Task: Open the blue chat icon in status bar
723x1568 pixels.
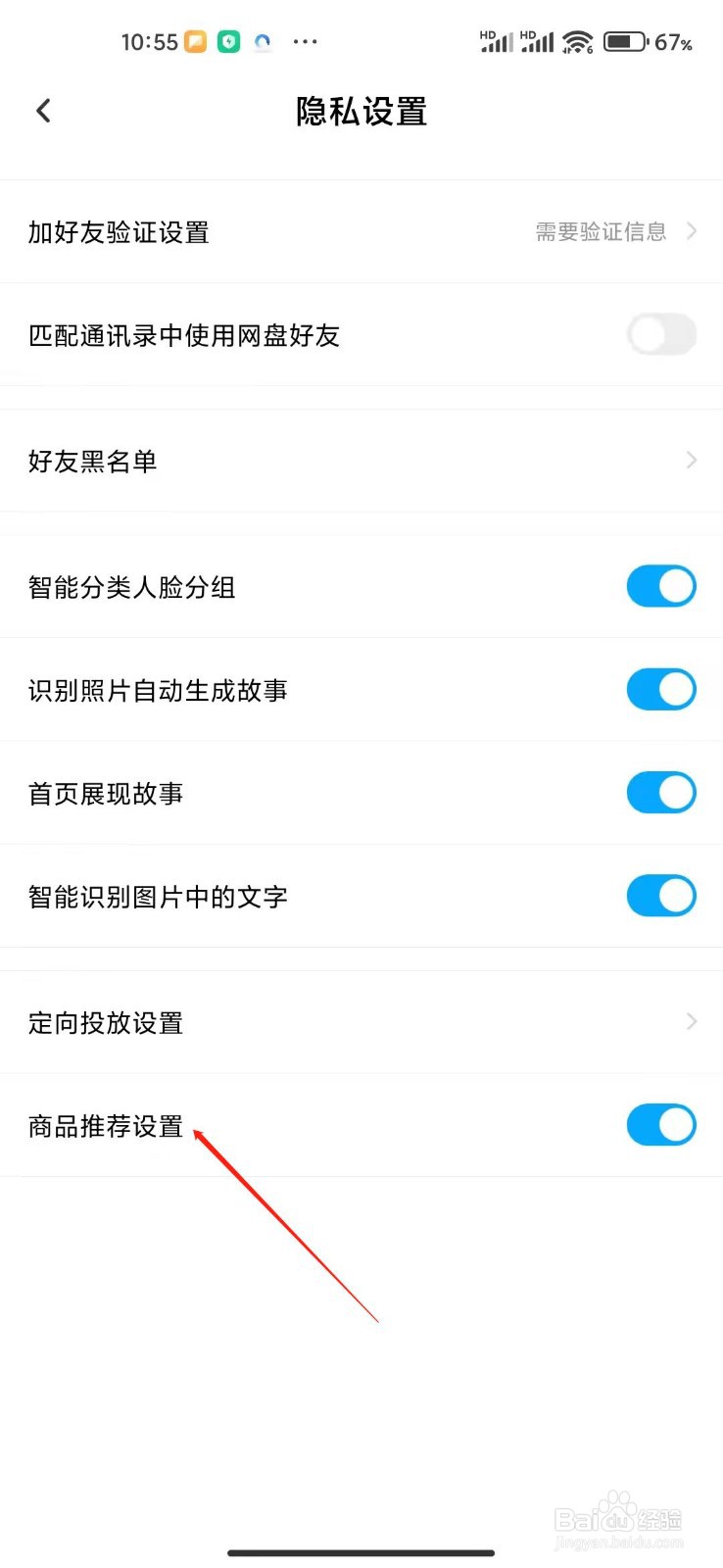Action: (x=261, y=41)
